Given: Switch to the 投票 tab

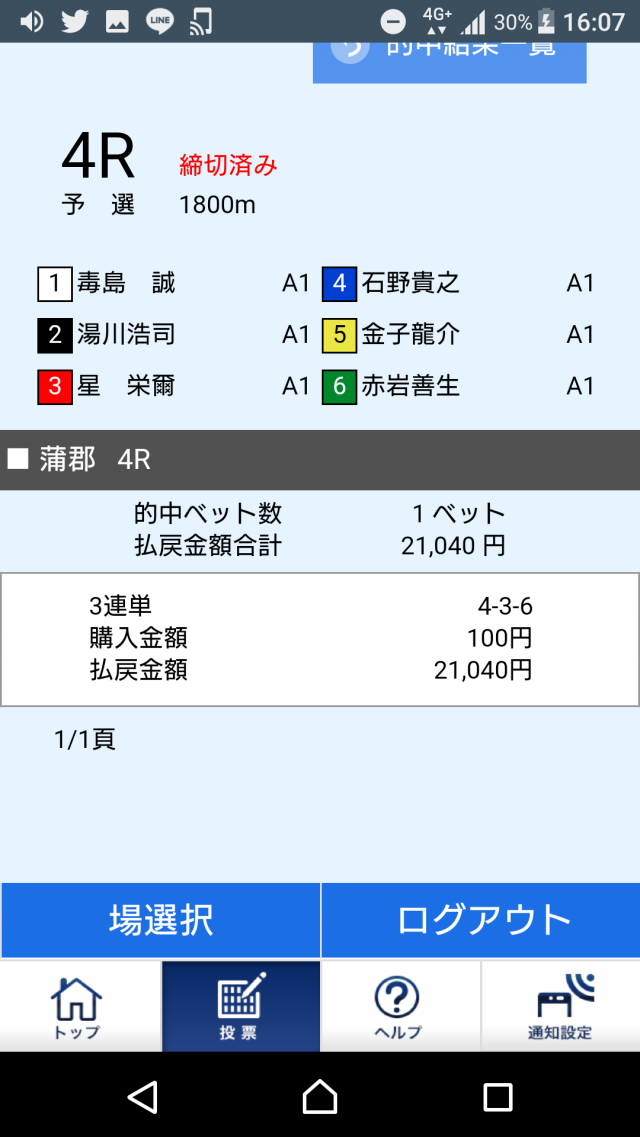Looking at the screenshot, I should click(240, 1007).
